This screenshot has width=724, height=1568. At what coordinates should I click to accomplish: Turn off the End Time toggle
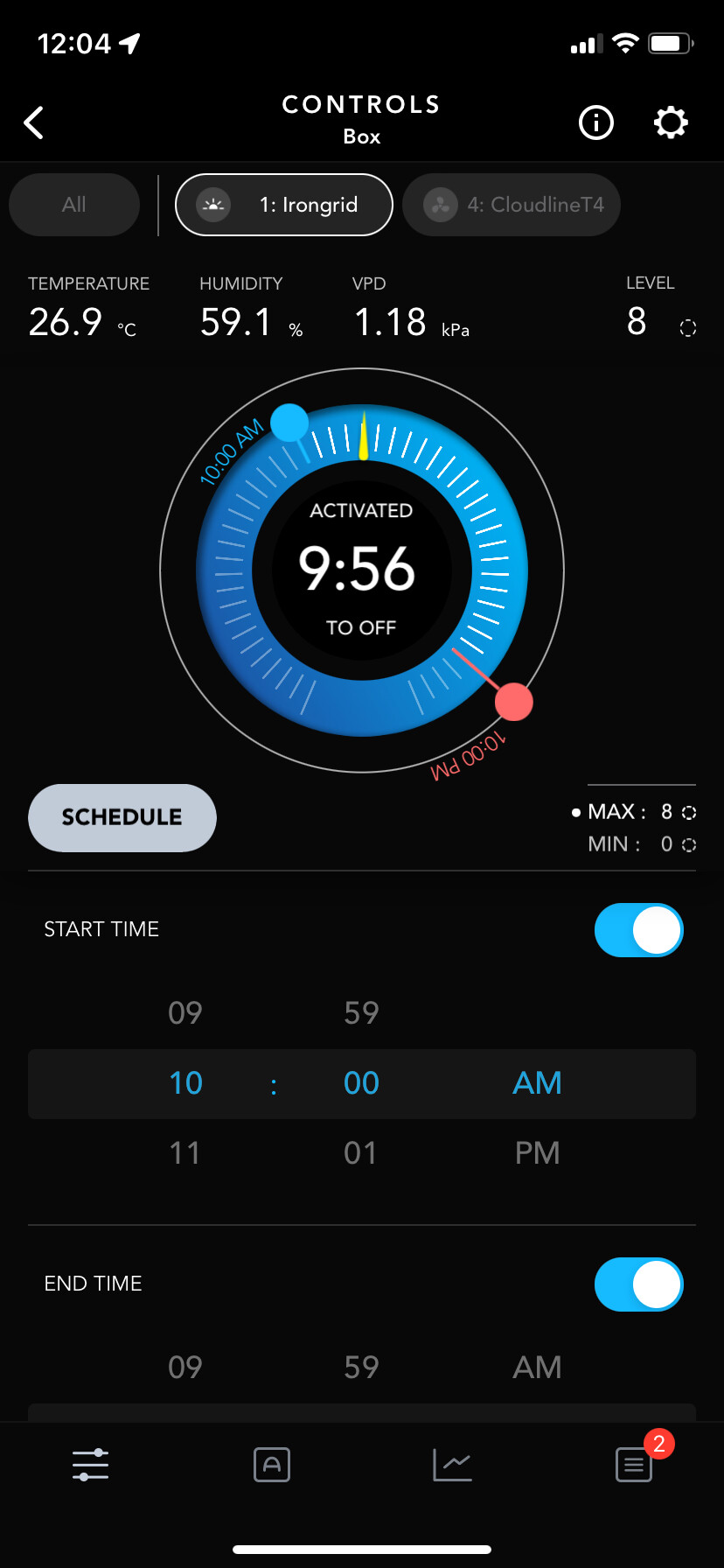coord(638,1284)
